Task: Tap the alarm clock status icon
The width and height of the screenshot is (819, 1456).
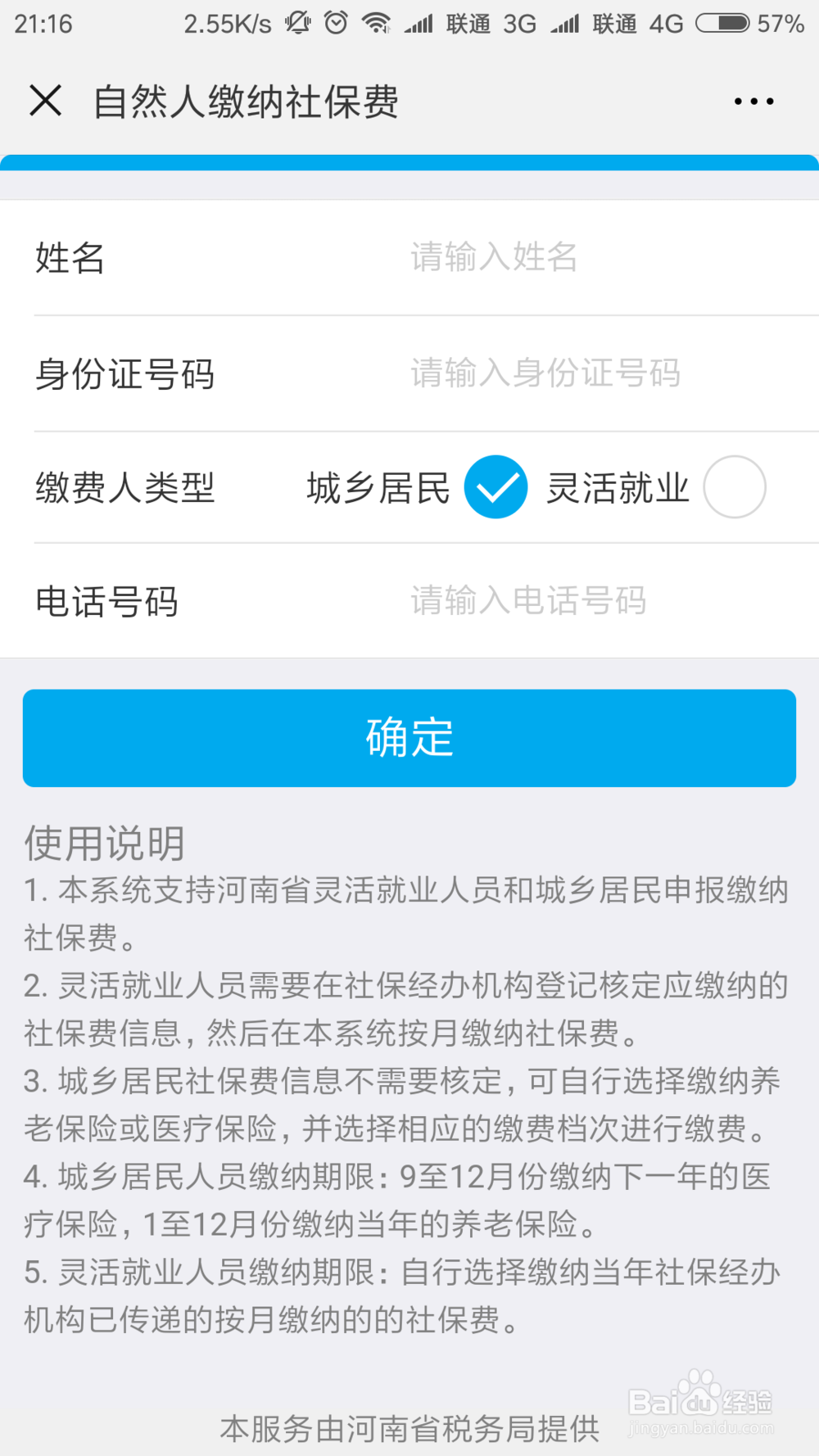Action: point(336,23)
